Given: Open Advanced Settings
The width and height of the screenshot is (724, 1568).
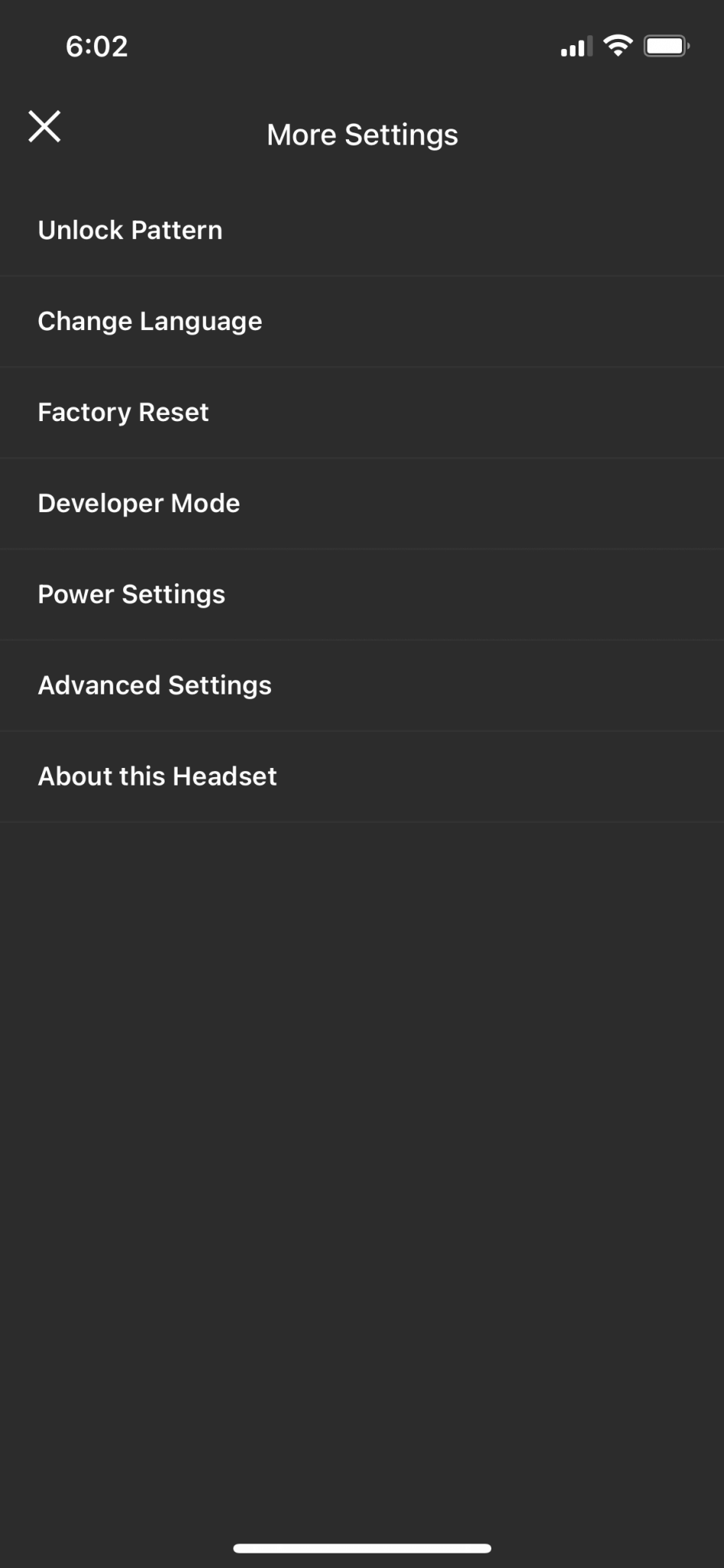Looking at the screenshot, I should coord(155,685).
